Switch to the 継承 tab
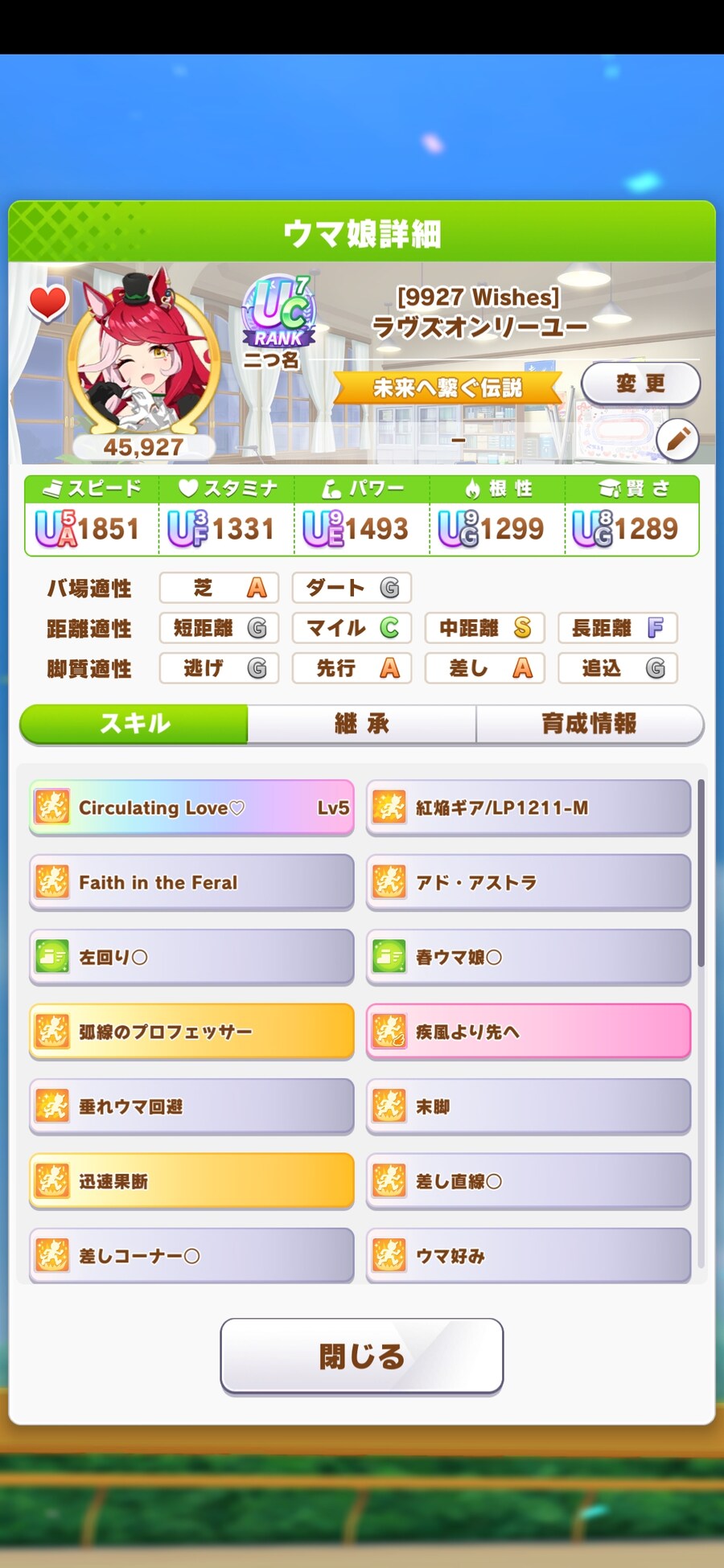The height and width of the screenshot is (1568, 724). (x=361, y=724)
